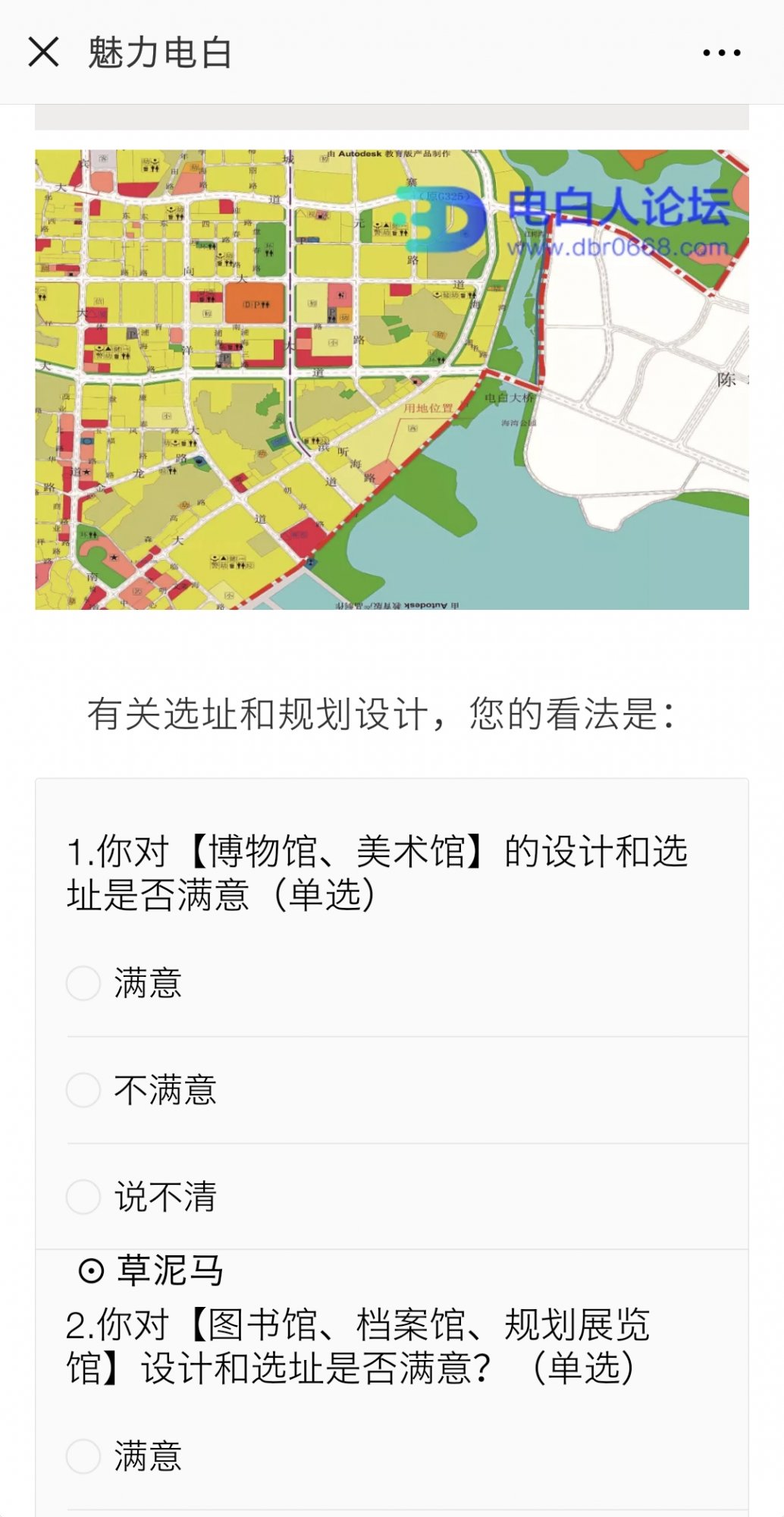Click the 用地位置 marker on the map
The width and height of the screenshot is (784, 1517).
coord(428,407)
